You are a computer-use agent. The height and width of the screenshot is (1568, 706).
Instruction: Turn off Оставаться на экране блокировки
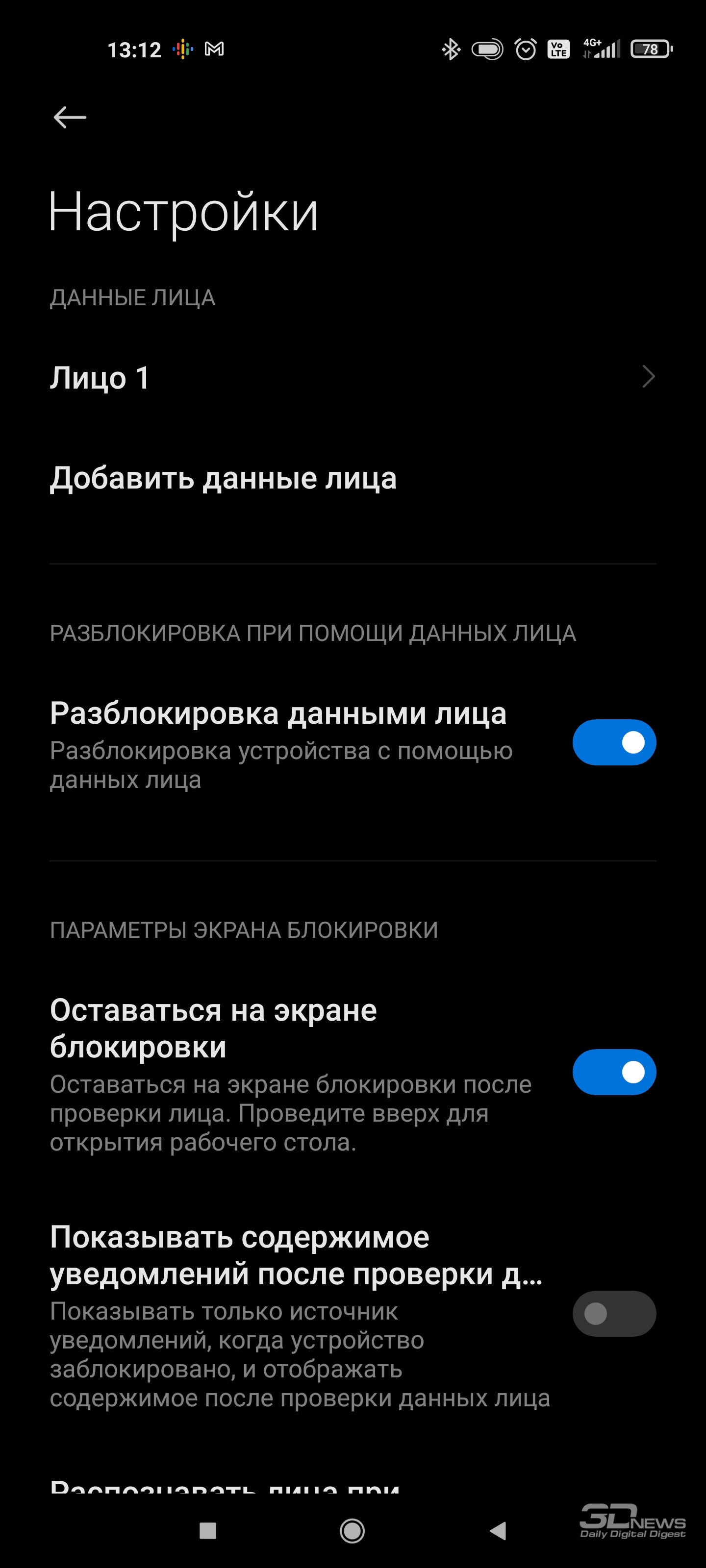click(x=614, y=1072)
